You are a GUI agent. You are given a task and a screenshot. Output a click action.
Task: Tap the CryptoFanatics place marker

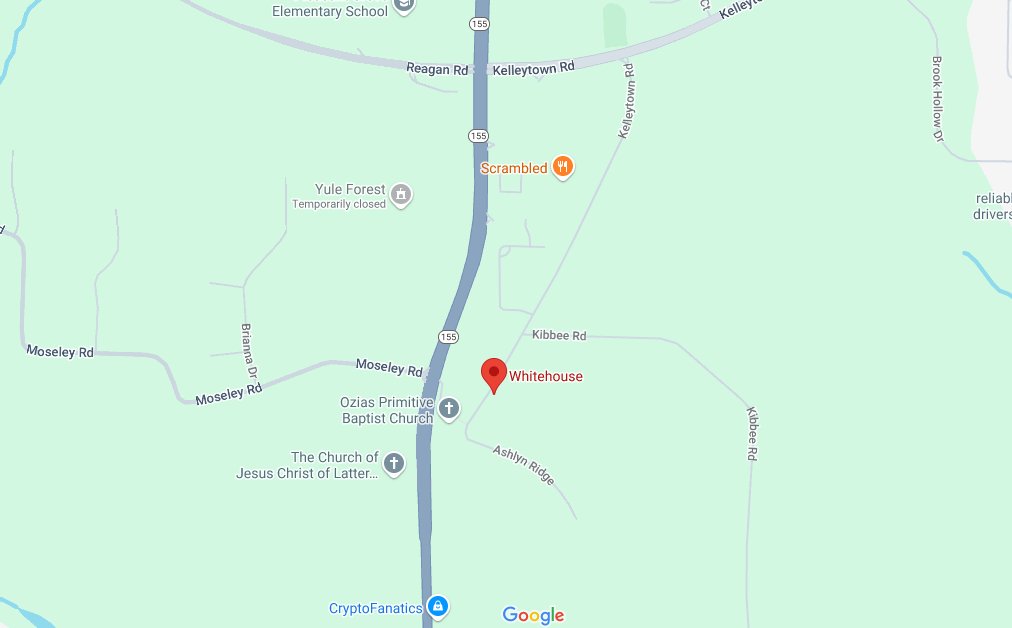437,606
